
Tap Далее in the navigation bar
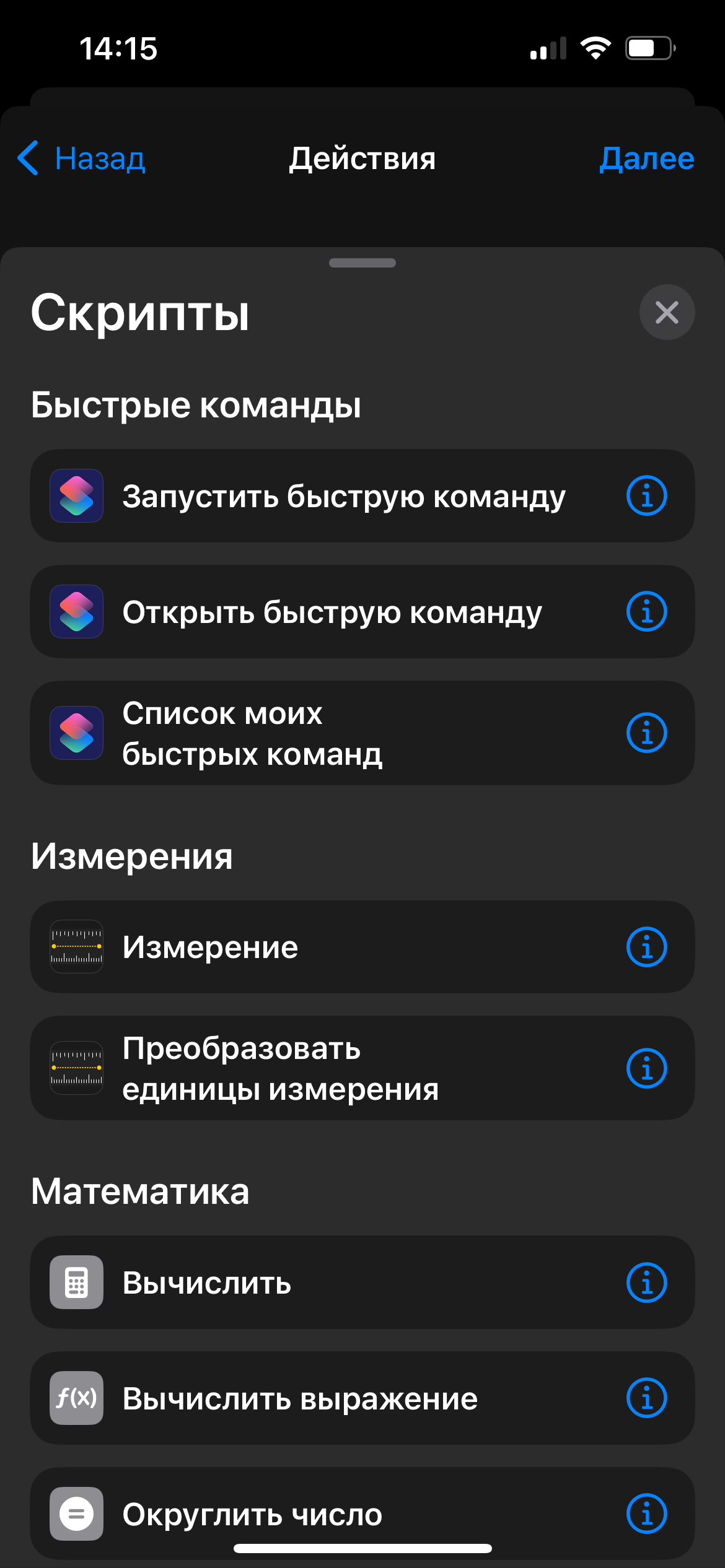[x=646, y=158]
